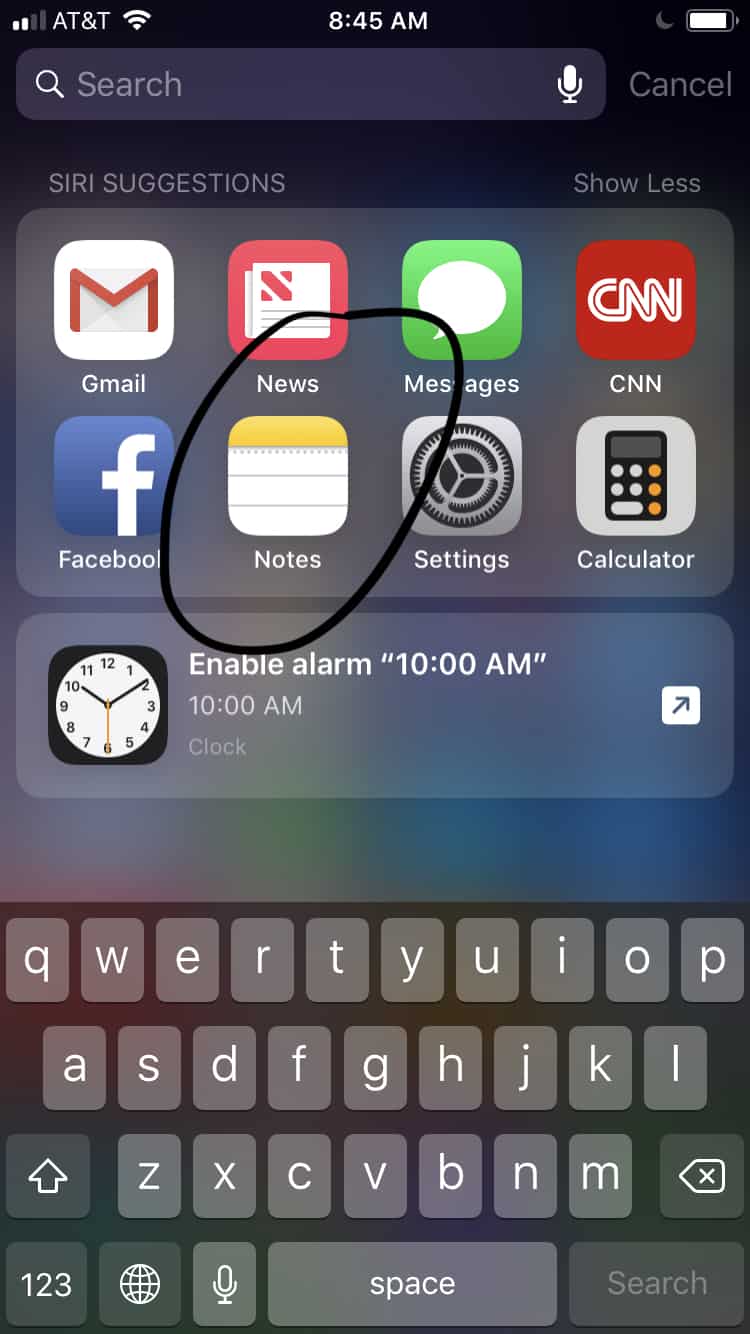Launch the Calculator app
This screenshot has height=1334, width=750.
(635, 476)
